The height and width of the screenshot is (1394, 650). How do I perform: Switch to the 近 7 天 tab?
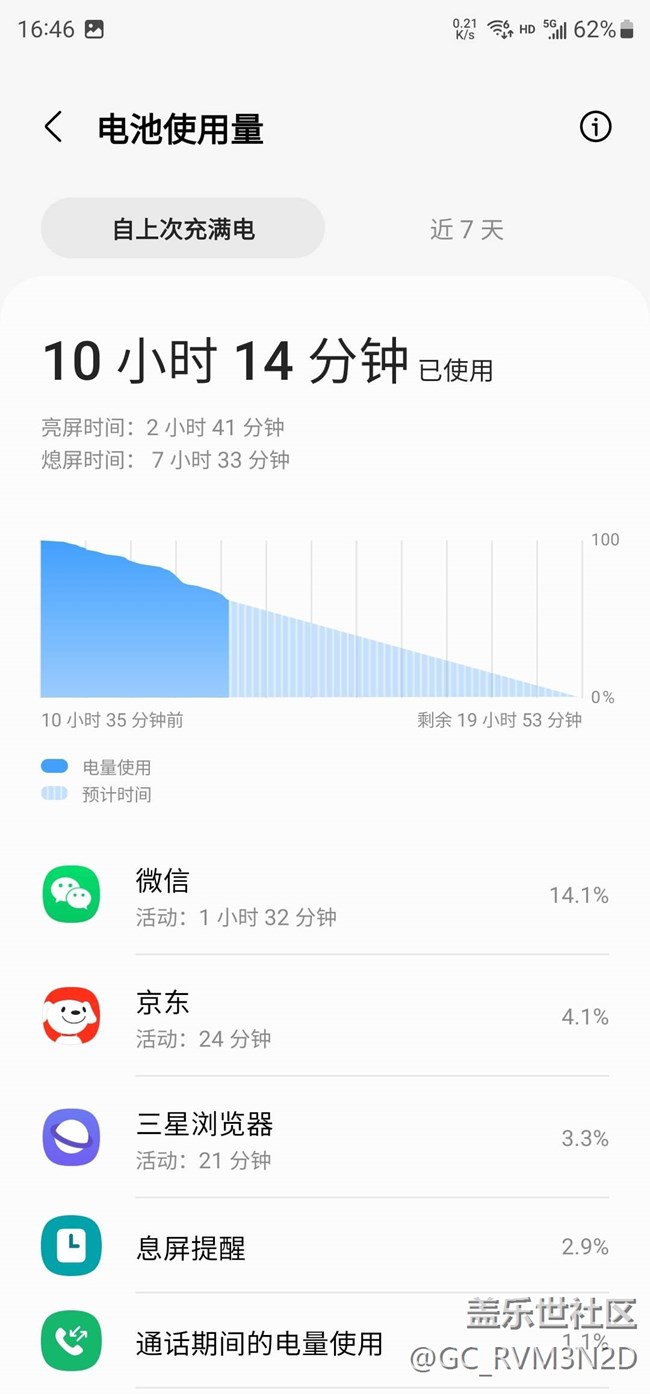pos(466,230)
